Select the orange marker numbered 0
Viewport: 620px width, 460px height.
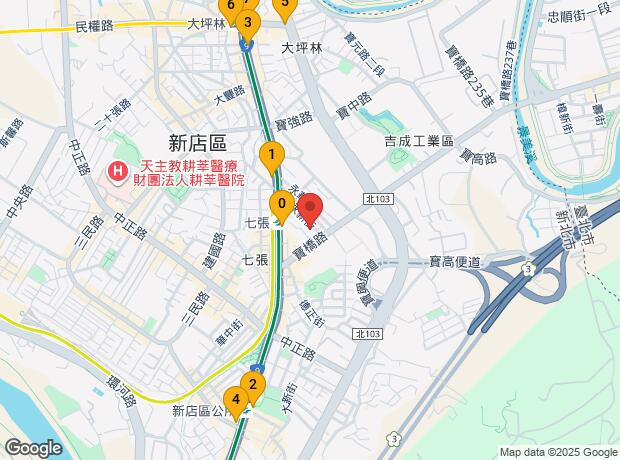(x=283, y=205)
